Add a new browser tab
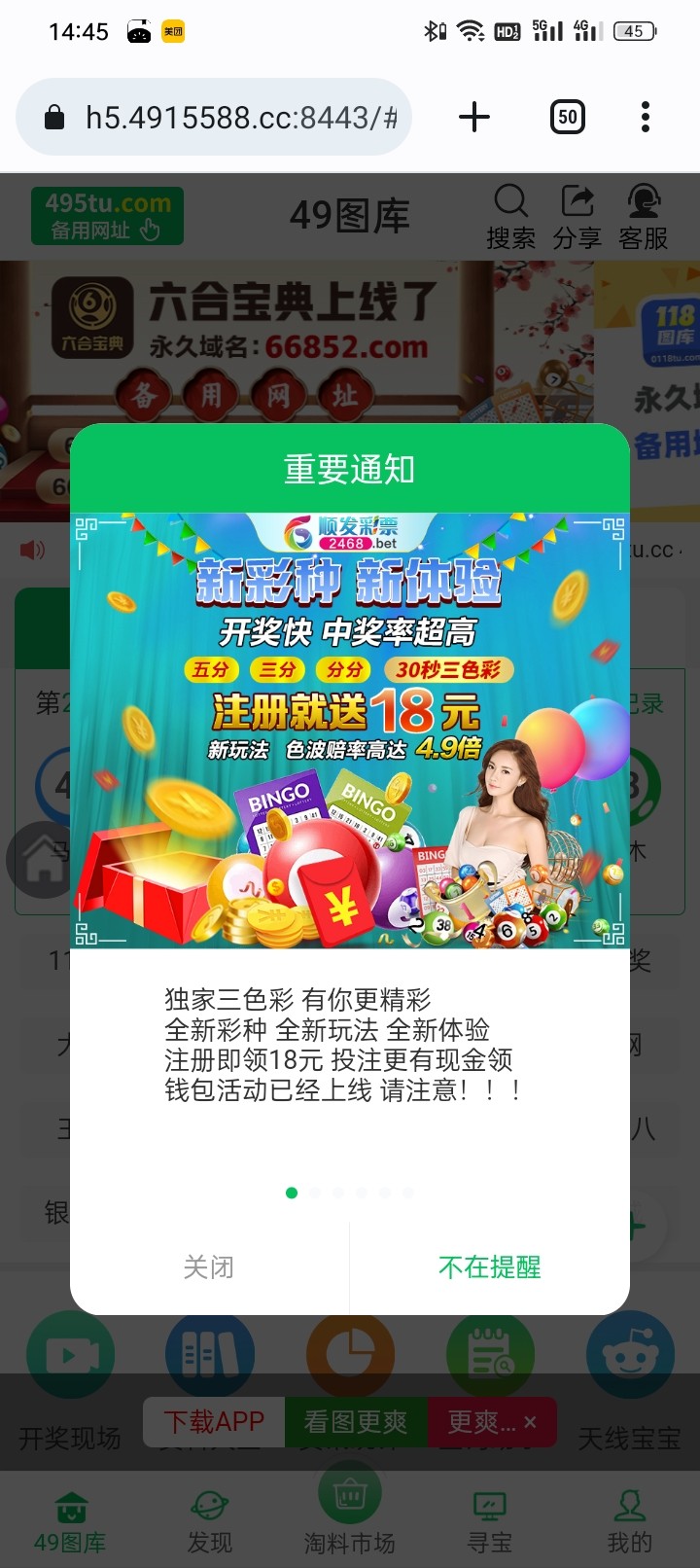This screenshot has height=1568, width=700. [x=474, y=118]
